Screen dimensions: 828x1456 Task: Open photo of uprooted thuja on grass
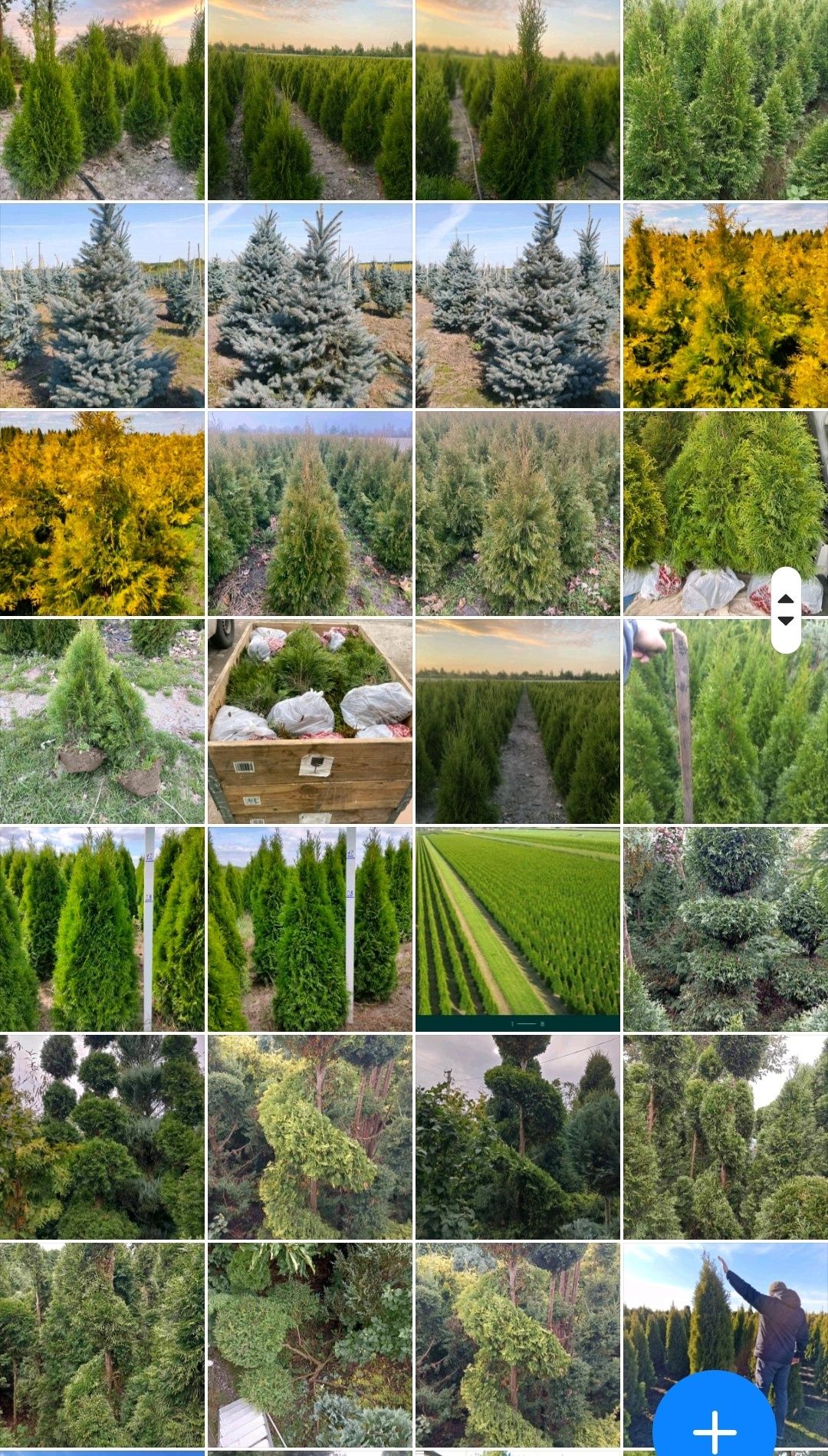point(102,721)
